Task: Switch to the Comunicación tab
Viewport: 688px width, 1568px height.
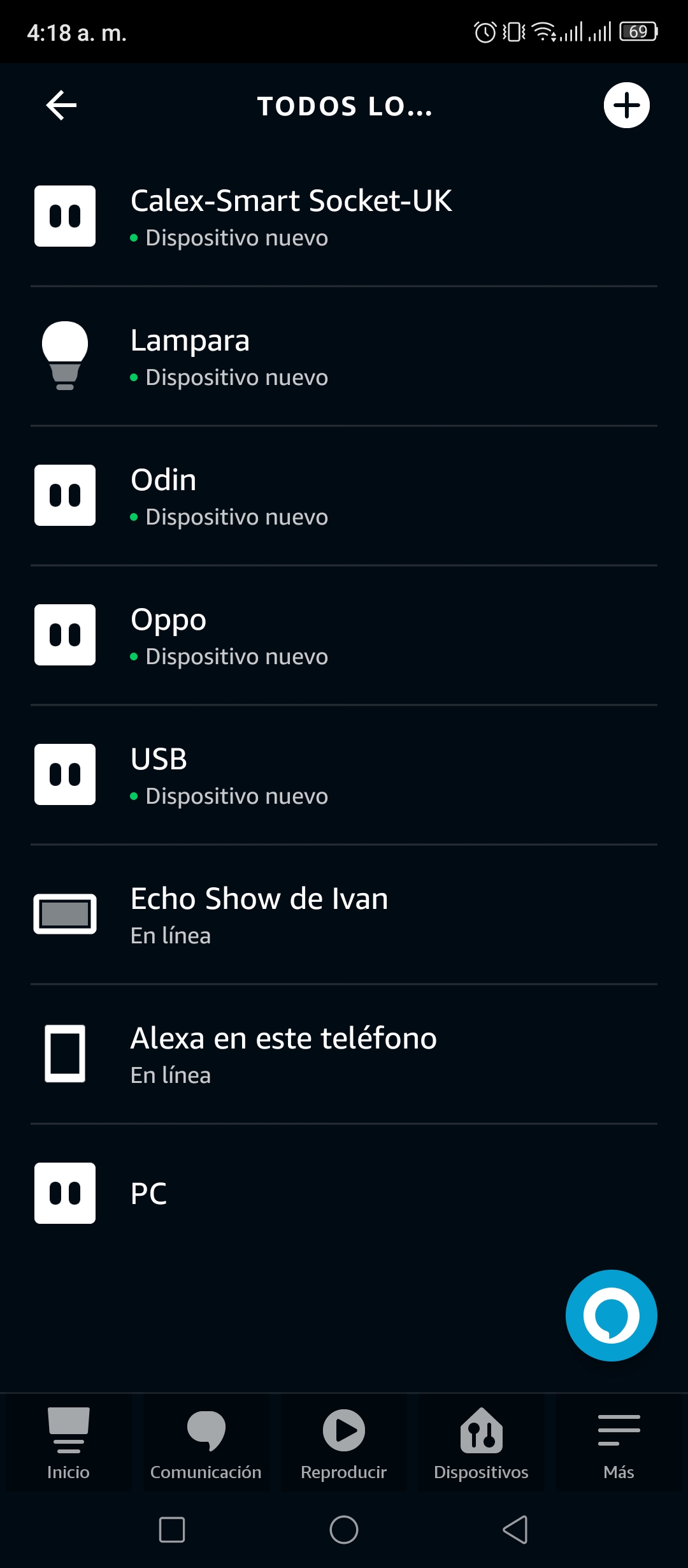Action: (x=206, y=1443)
